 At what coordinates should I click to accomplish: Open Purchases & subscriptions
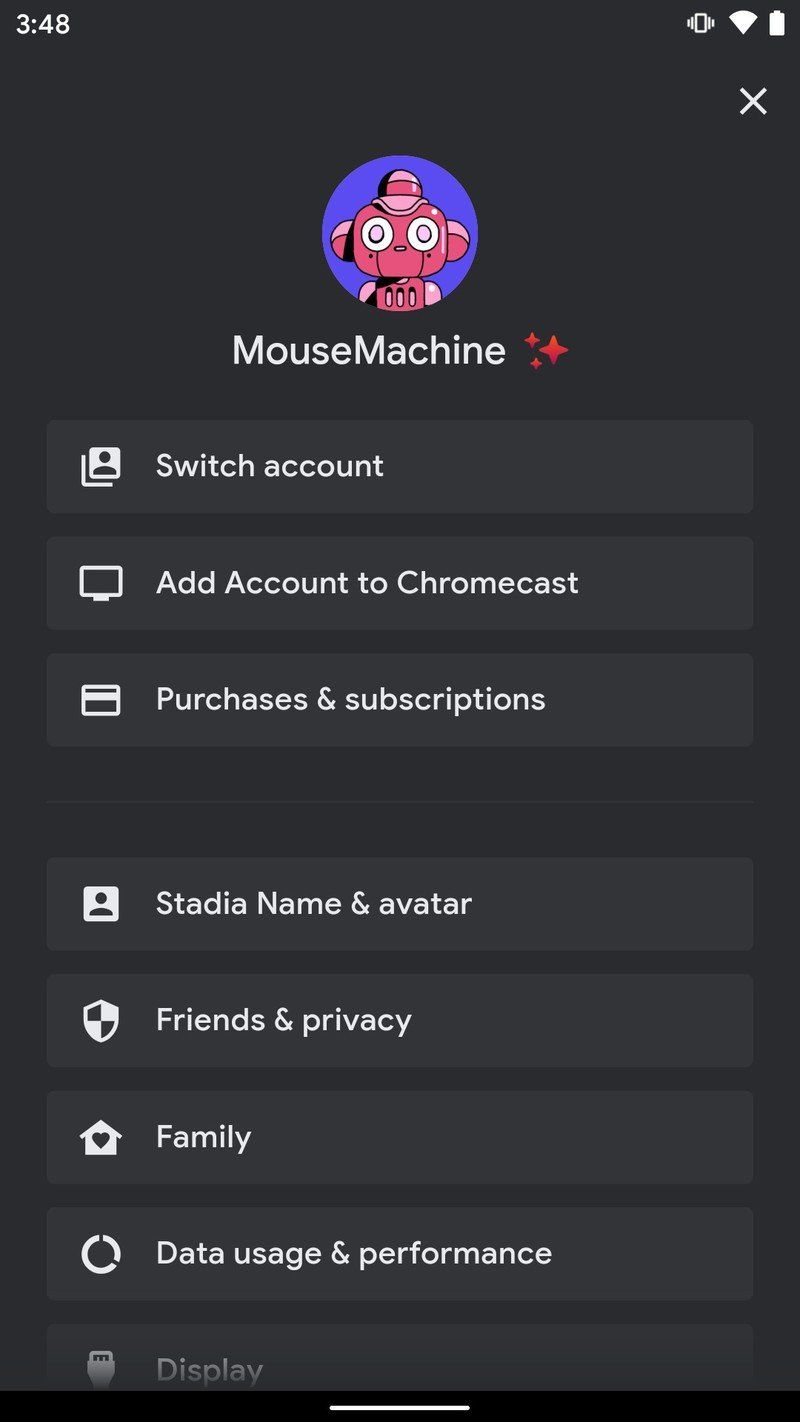click(400, 700)
